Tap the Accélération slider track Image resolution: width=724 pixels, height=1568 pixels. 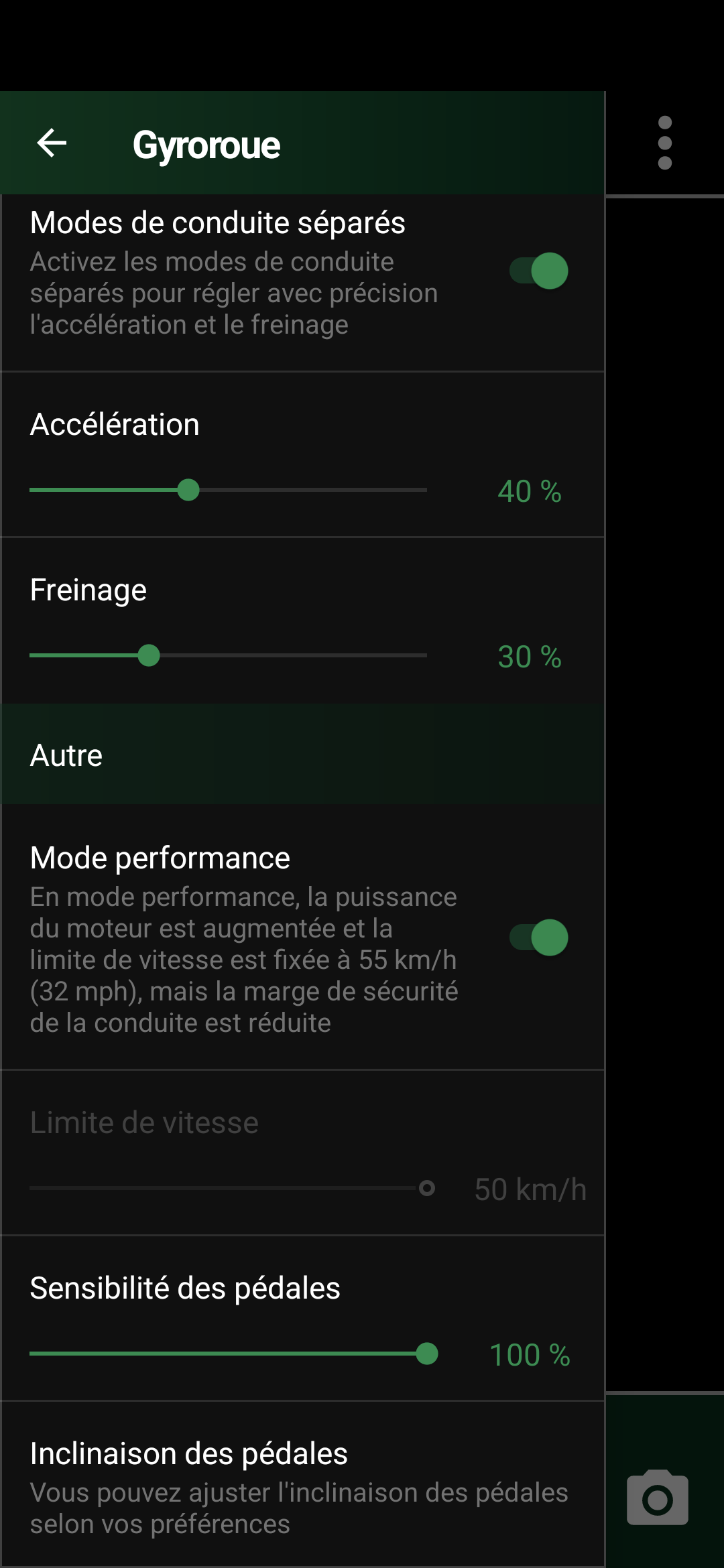coord(228,490)
